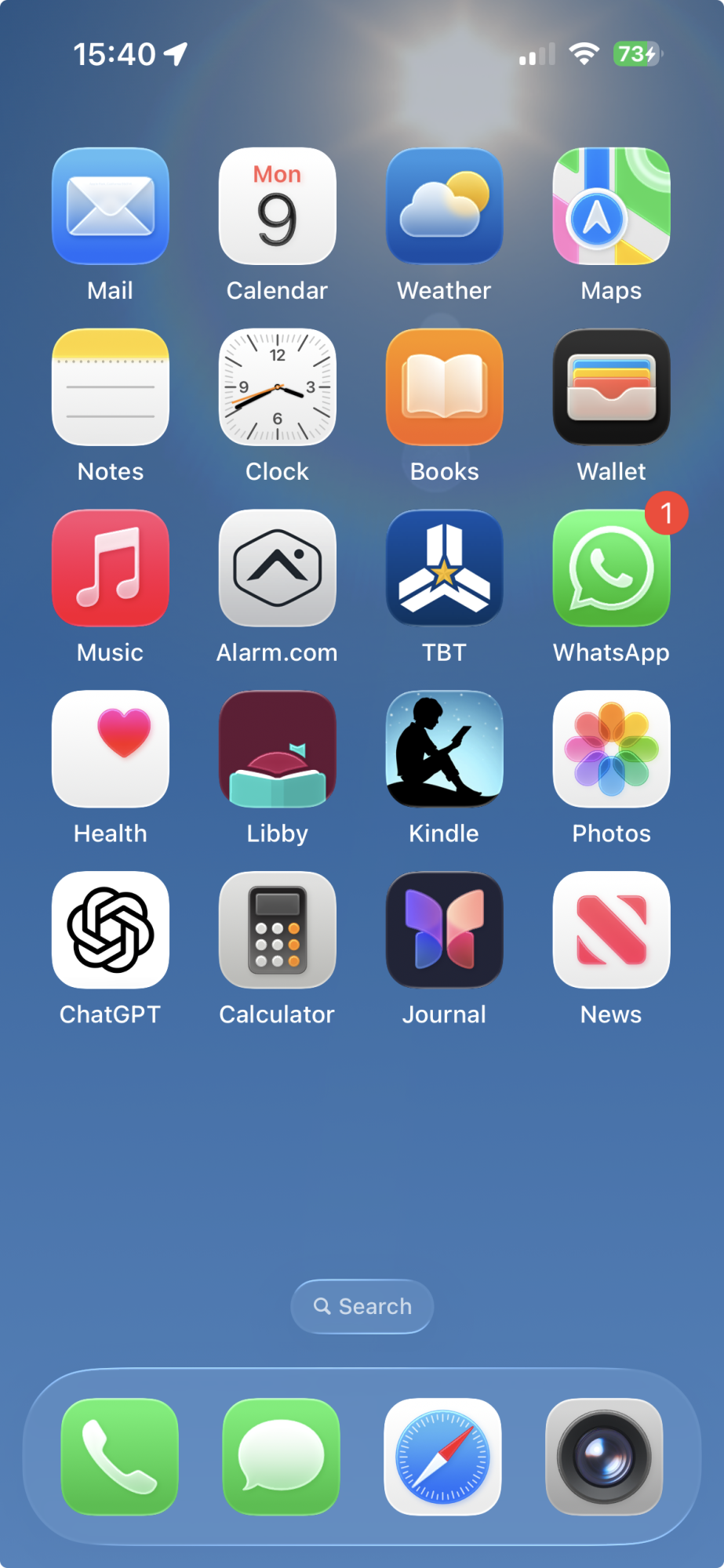Open the TBT app
The height and width of the screenshot is (1568, 724).
pyautogui.click(x=445, y=568)
